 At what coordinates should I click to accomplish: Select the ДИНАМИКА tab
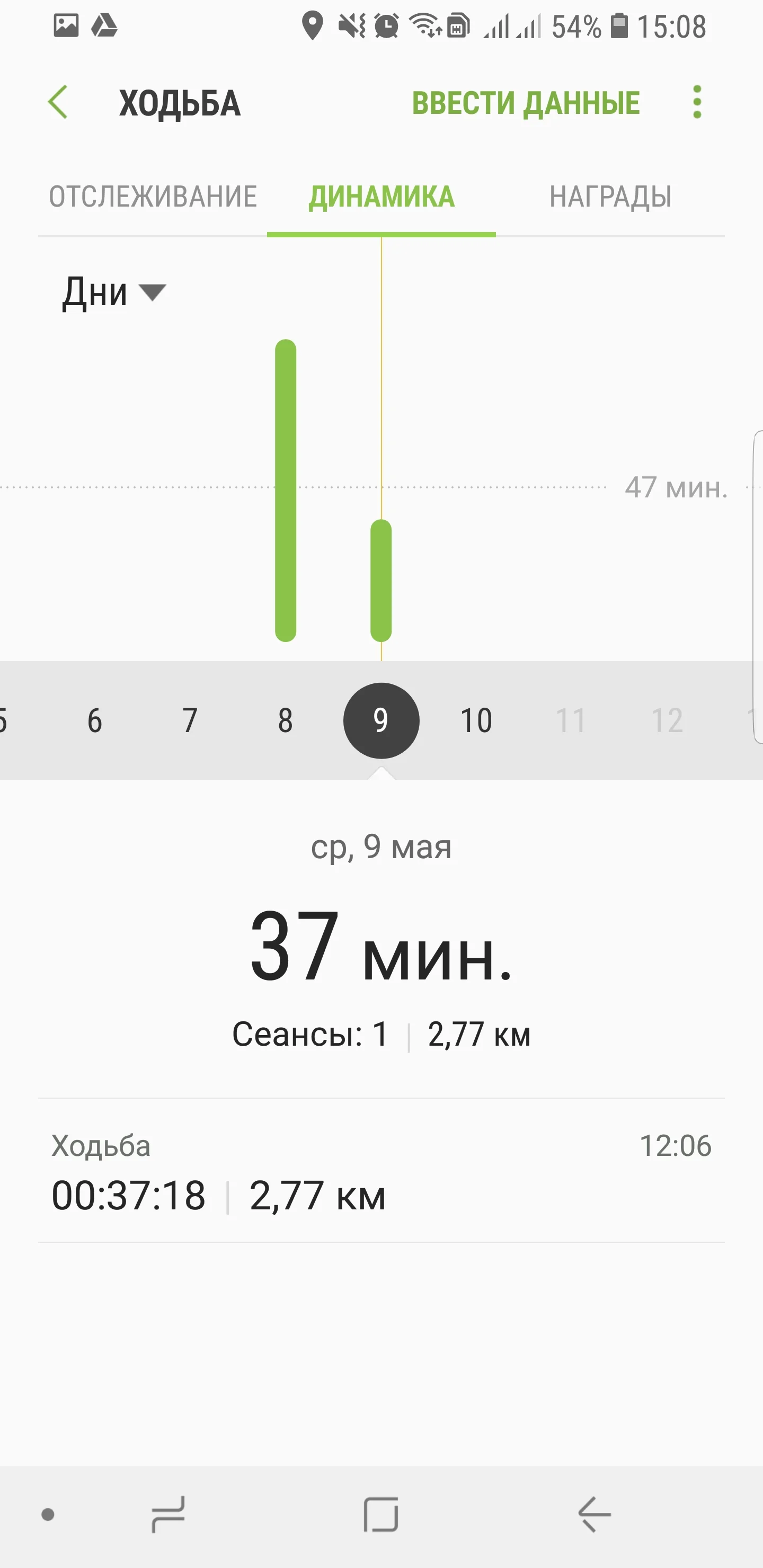[381, 197]
